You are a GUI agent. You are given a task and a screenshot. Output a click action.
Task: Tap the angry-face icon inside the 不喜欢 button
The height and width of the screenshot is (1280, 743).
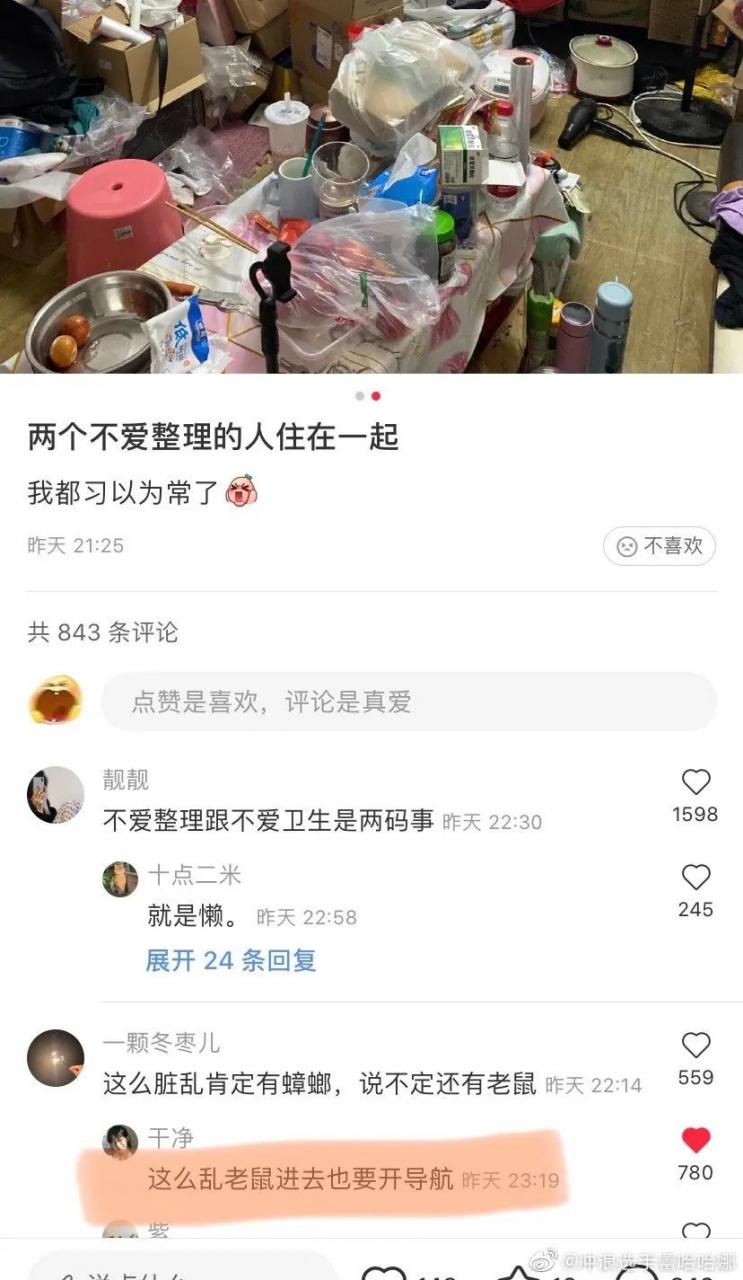625,546
